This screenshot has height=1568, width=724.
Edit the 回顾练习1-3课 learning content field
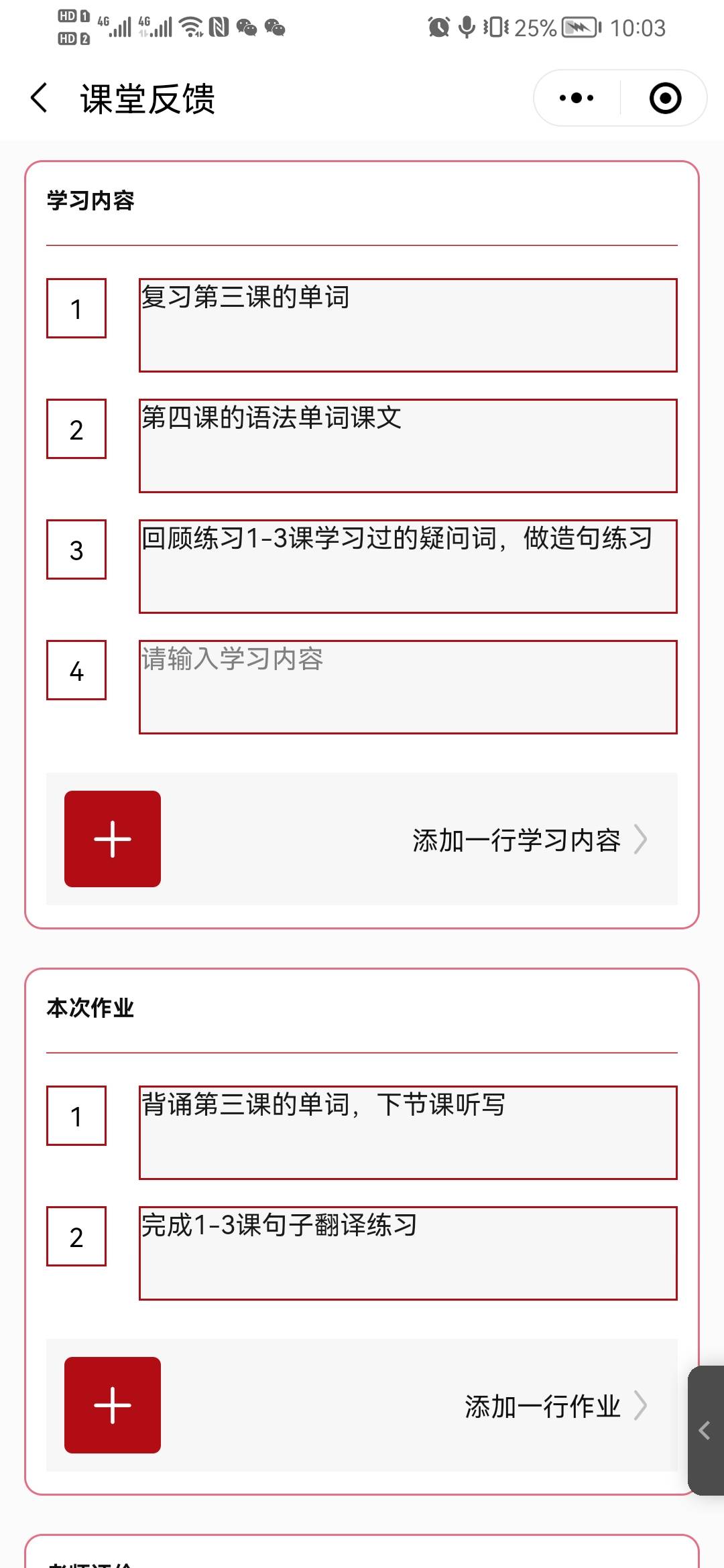tap(408, 567)
